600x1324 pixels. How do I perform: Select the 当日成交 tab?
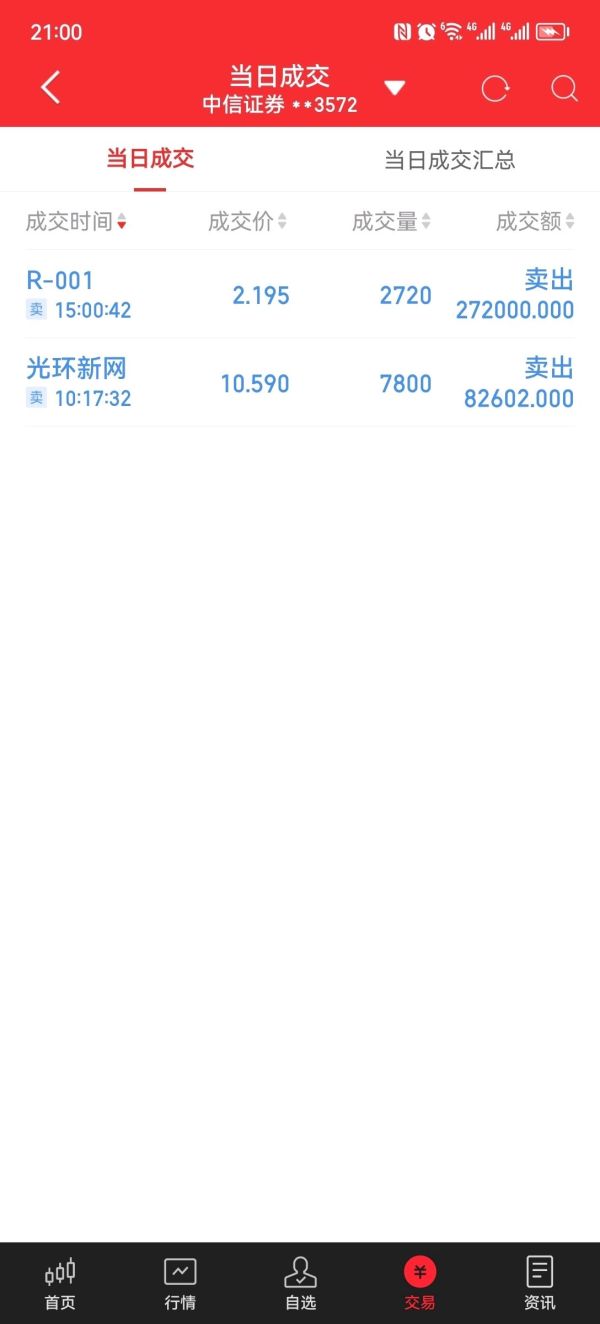[150, 159]
